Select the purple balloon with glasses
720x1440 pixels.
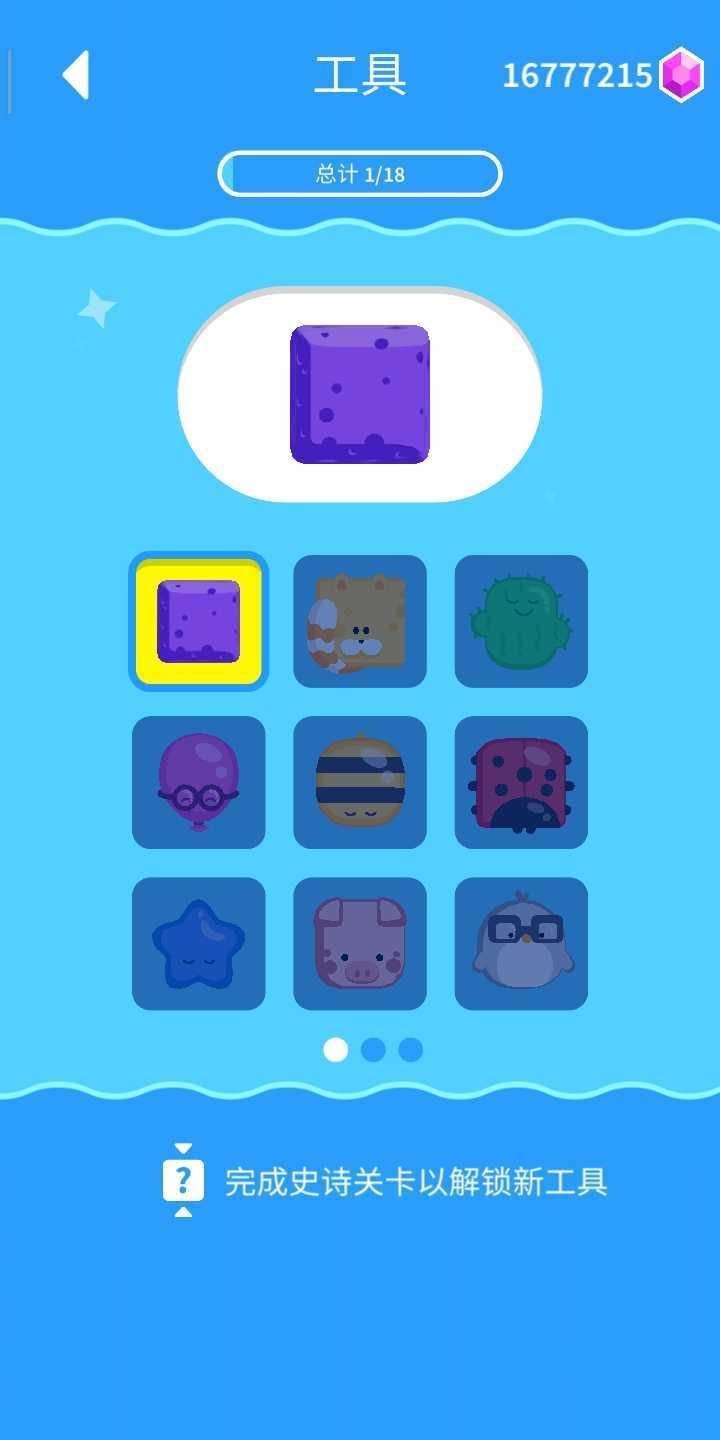[199, 782]
